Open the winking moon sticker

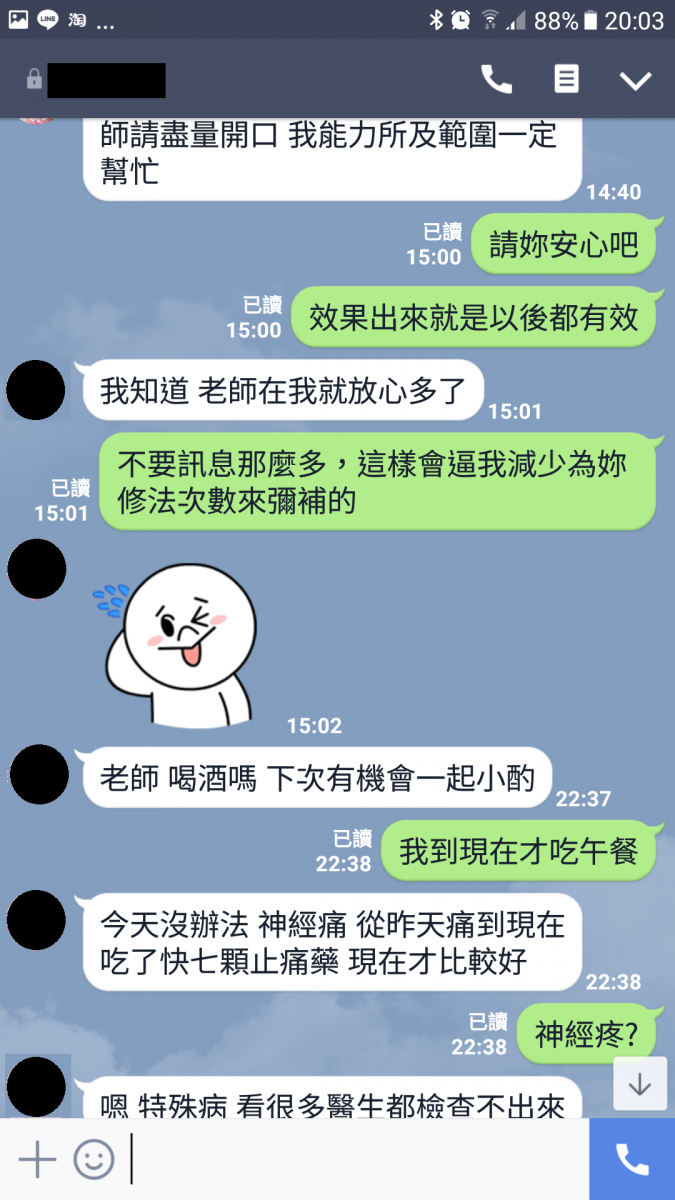pyautogui.click(x=180, y=640)
